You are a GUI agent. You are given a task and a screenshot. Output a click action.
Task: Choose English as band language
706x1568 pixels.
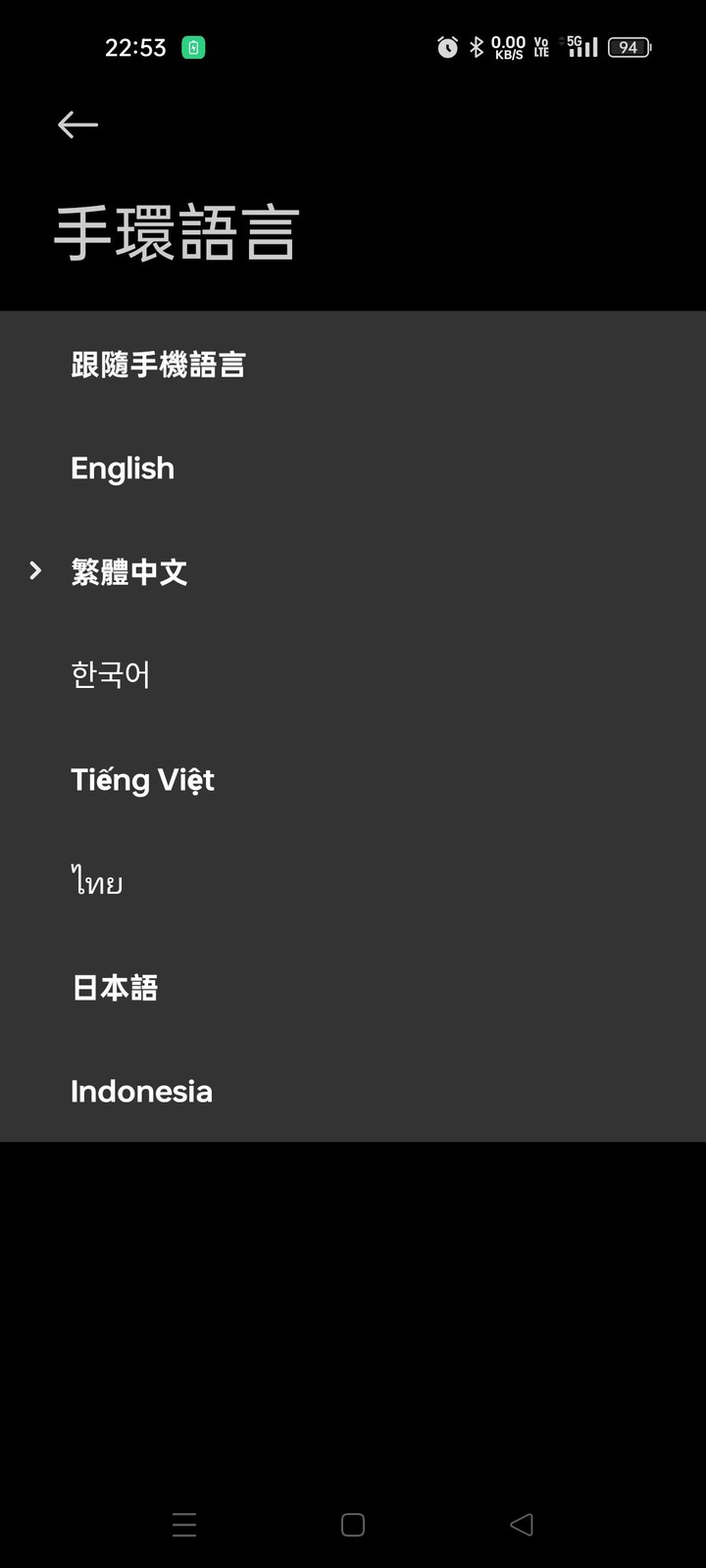pyautogui.click(x=353, y=468)
